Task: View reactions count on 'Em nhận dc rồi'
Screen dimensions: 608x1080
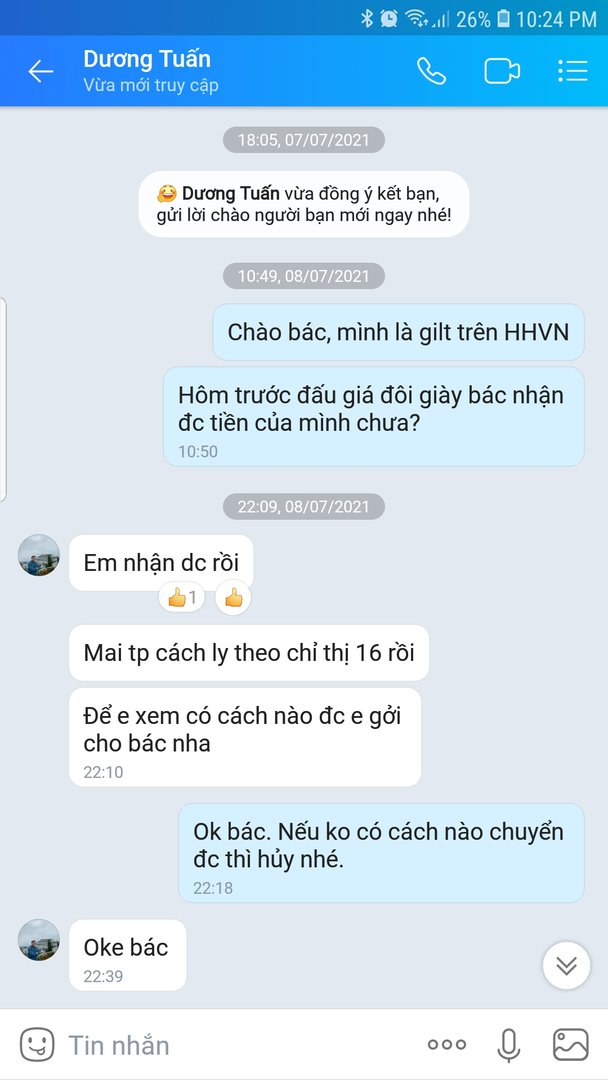Action: coord(183,598)
